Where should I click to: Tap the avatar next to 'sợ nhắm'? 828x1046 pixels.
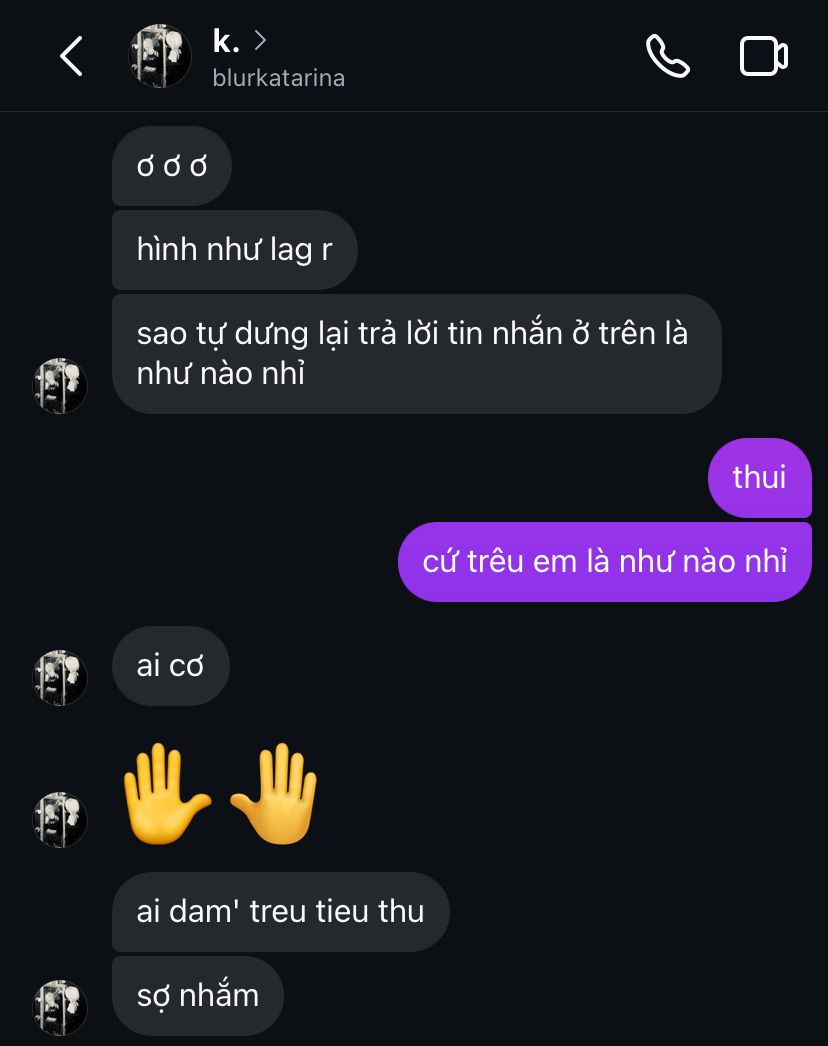[x=61, y=1006]
